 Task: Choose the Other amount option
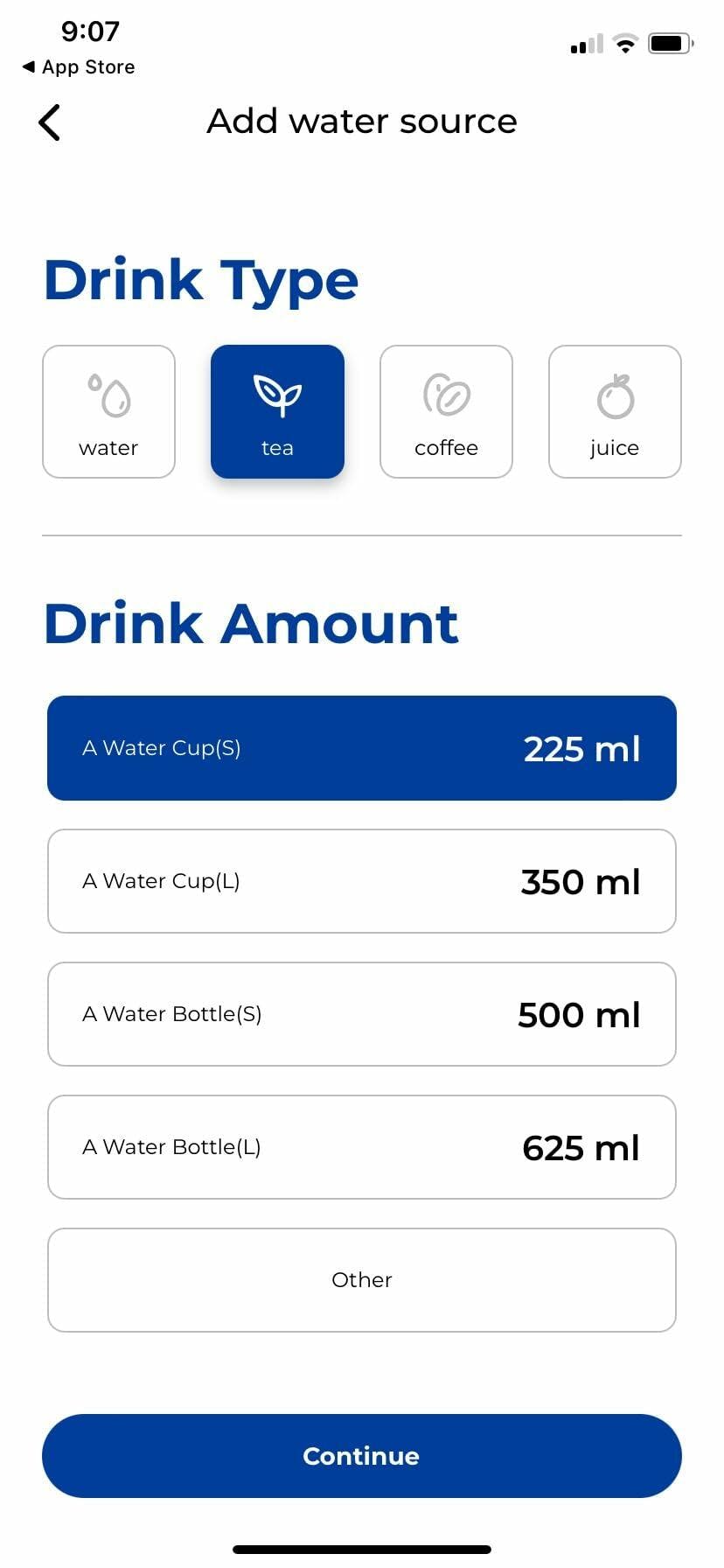(x=361, y=1279)
